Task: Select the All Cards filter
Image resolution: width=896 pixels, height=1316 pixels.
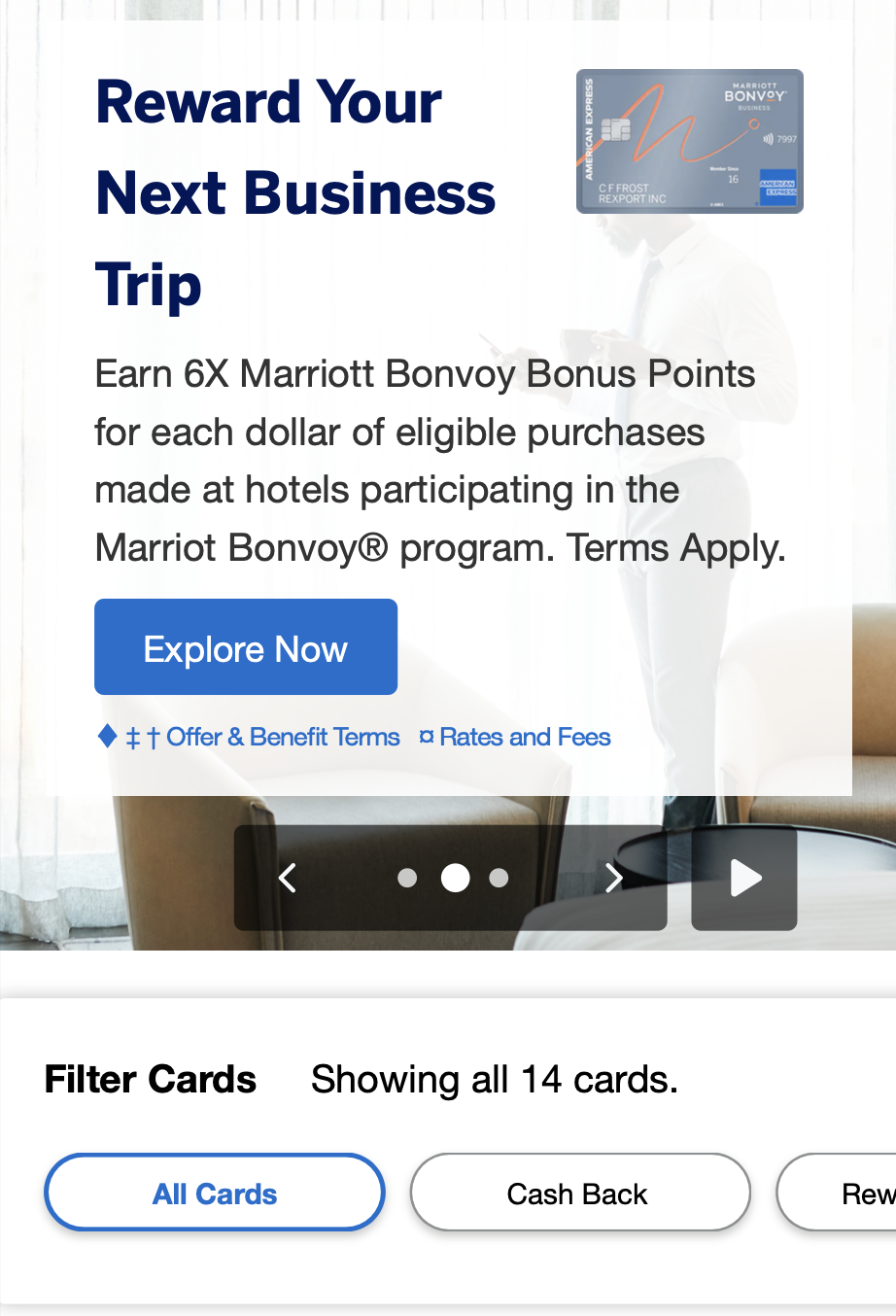Action: click(215, 1194)
